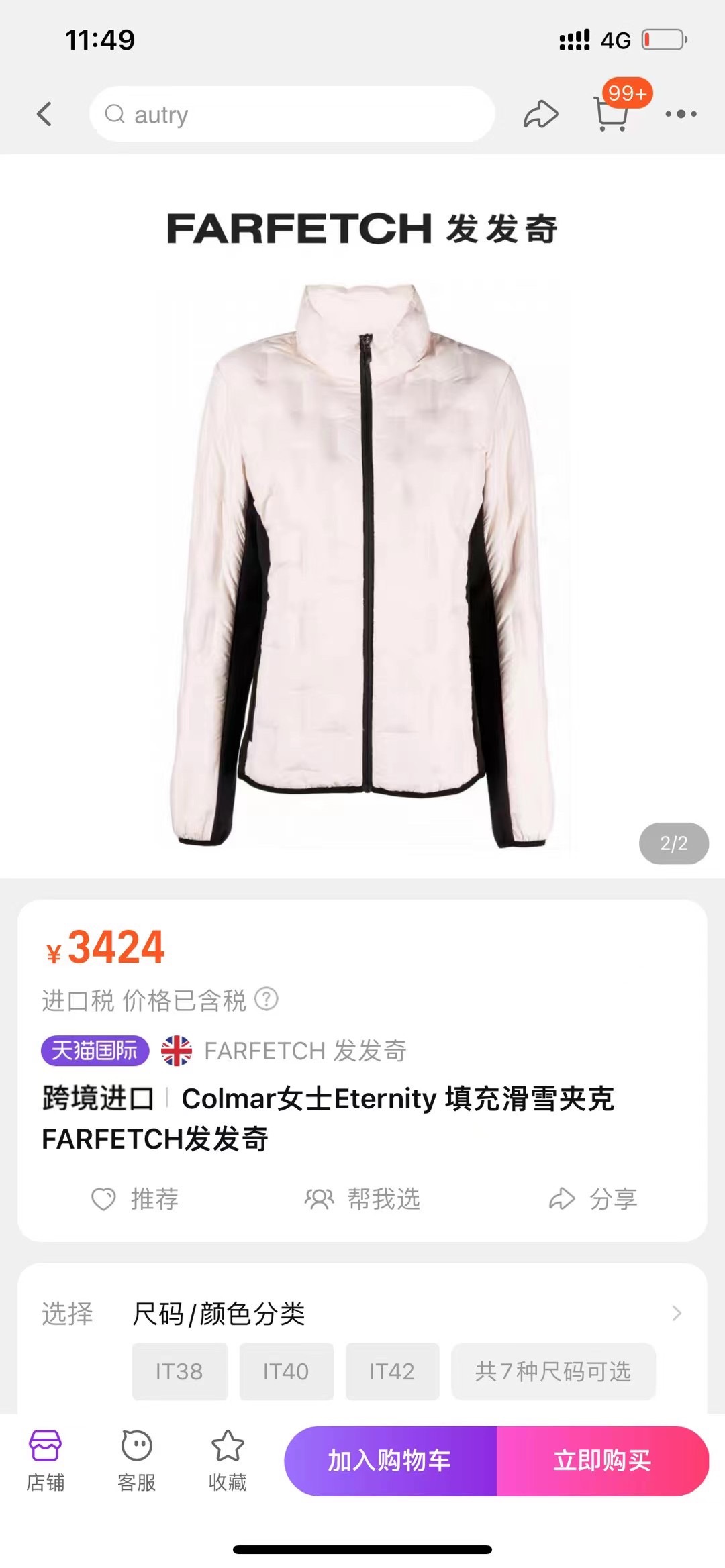The image size is (725, 1568).
Task: Open the Colmar jacket product photo
Action: click(362, 564)
